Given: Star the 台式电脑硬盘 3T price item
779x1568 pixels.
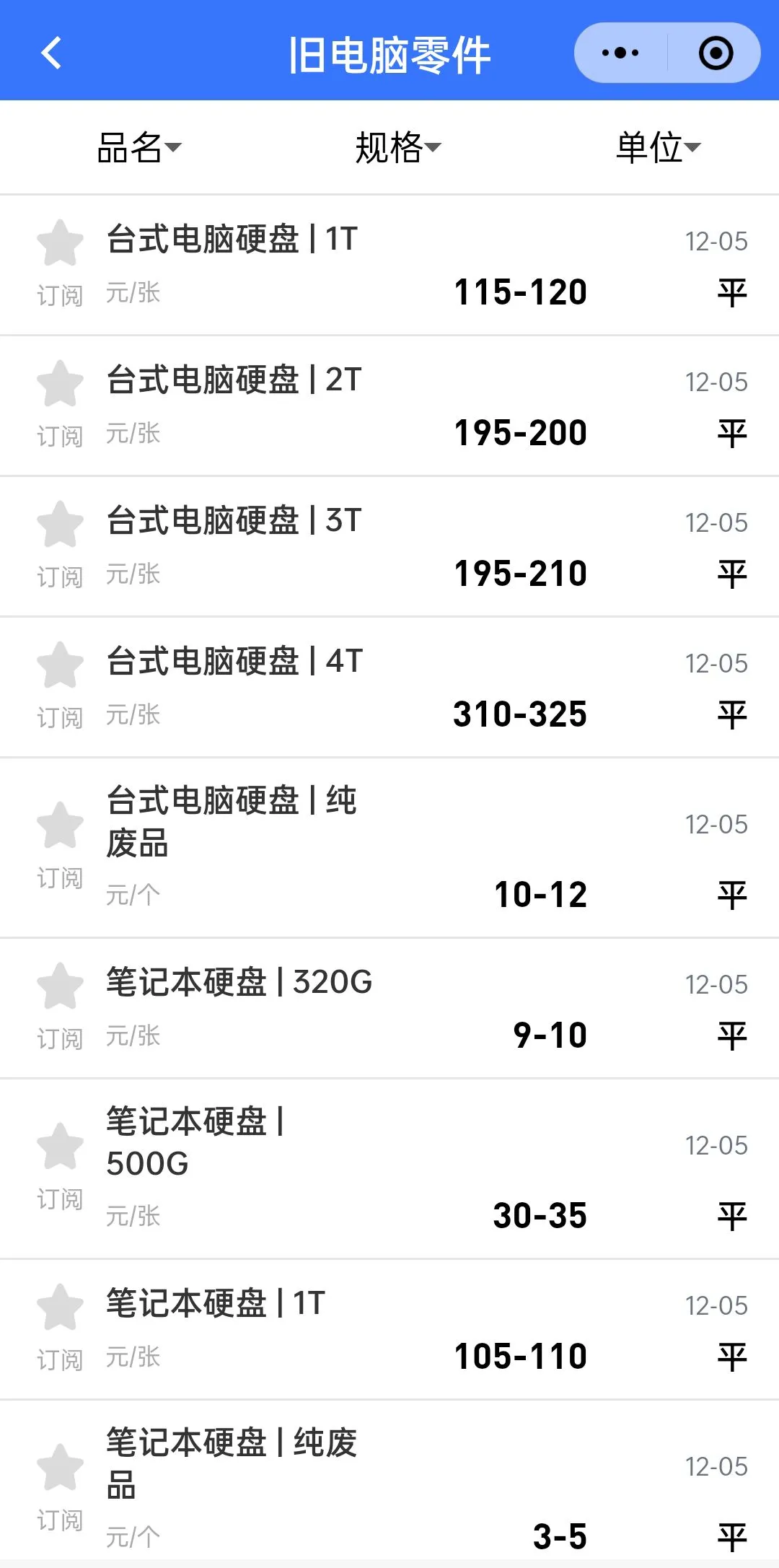Looking at the screenshot, I should (x=60, y=525).
